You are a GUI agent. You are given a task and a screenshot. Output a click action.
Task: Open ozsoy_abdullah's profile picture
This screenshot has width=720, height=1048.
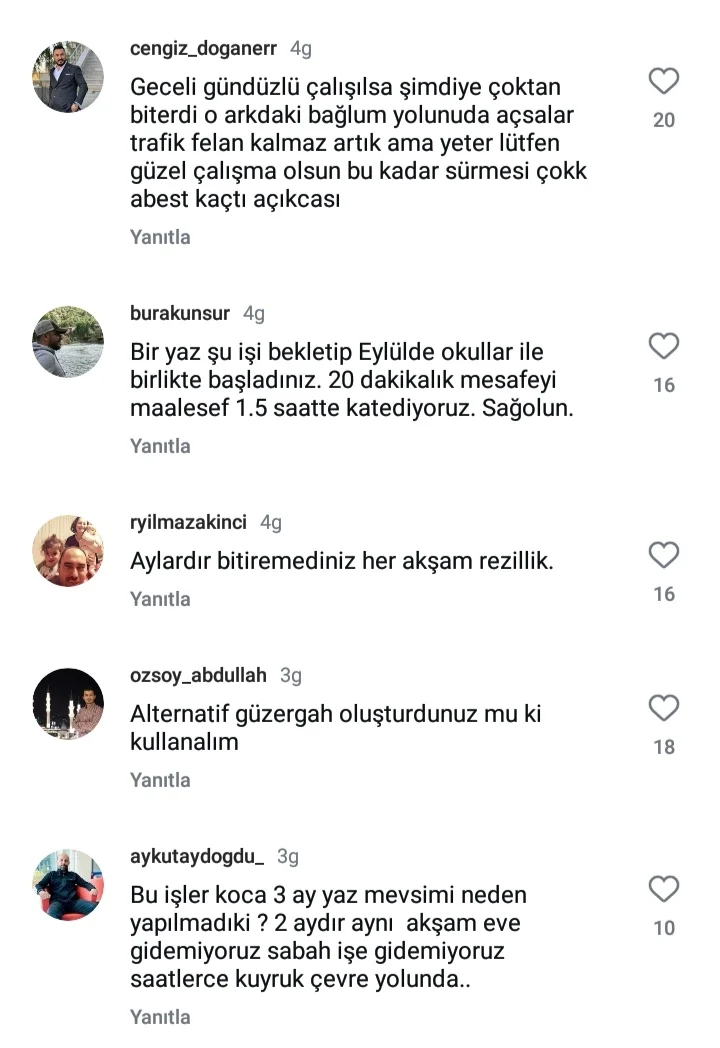[69, 703]
